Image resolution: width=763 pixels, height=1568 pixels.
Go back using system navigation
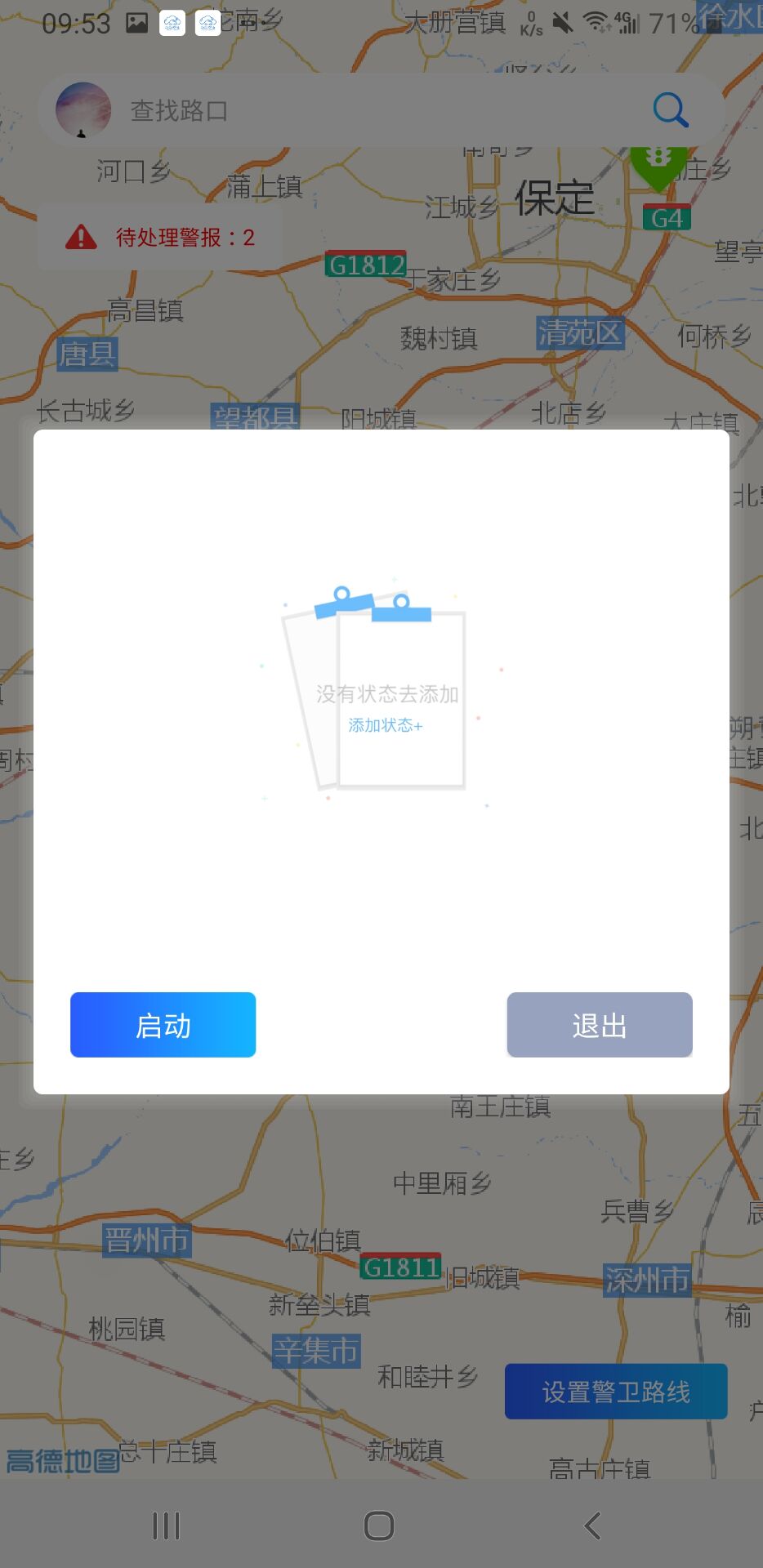point(593,1525)
